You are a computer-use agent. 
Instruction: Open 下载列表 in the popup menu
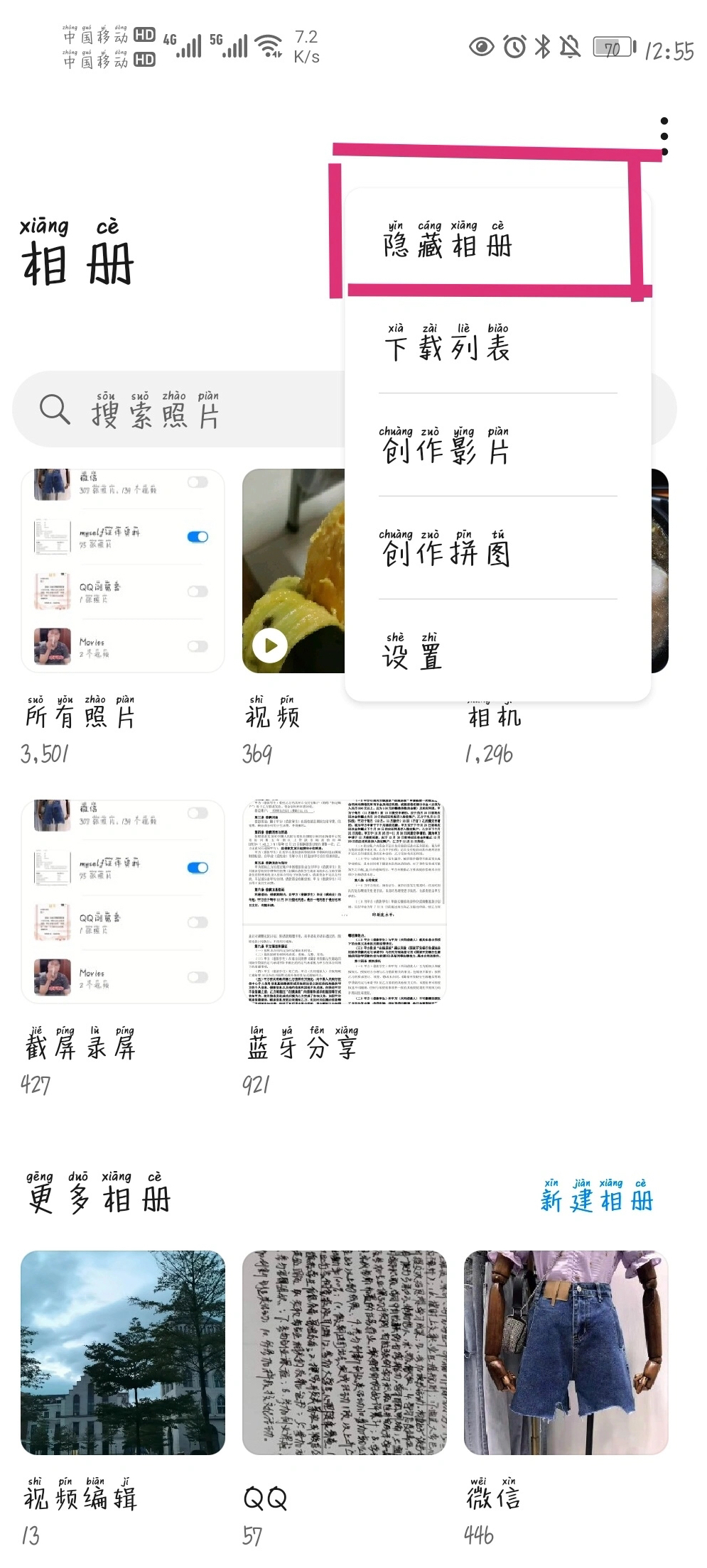448,344
